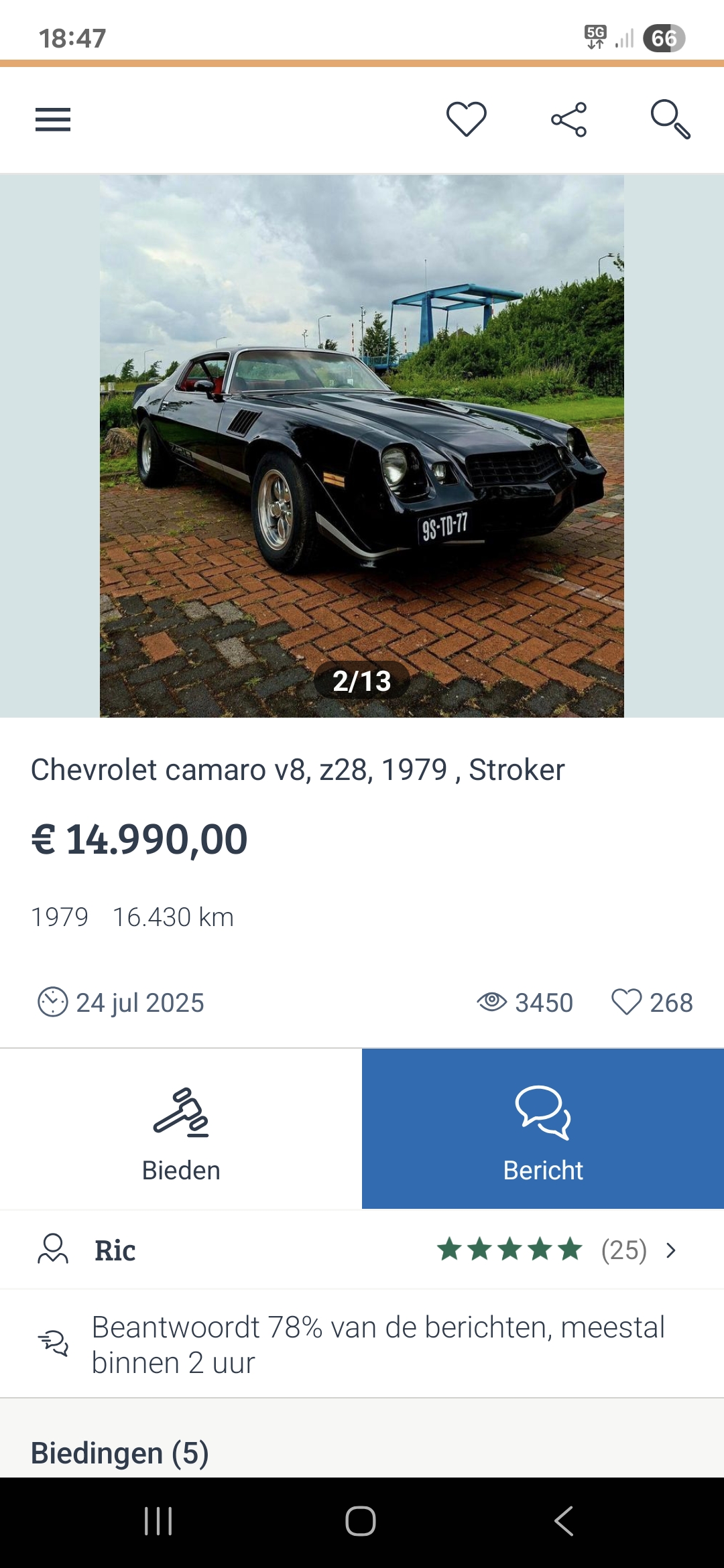The image size is (724, 1568).
Task: Save this Camaro listing to favorites
Action: coord(466,119)
